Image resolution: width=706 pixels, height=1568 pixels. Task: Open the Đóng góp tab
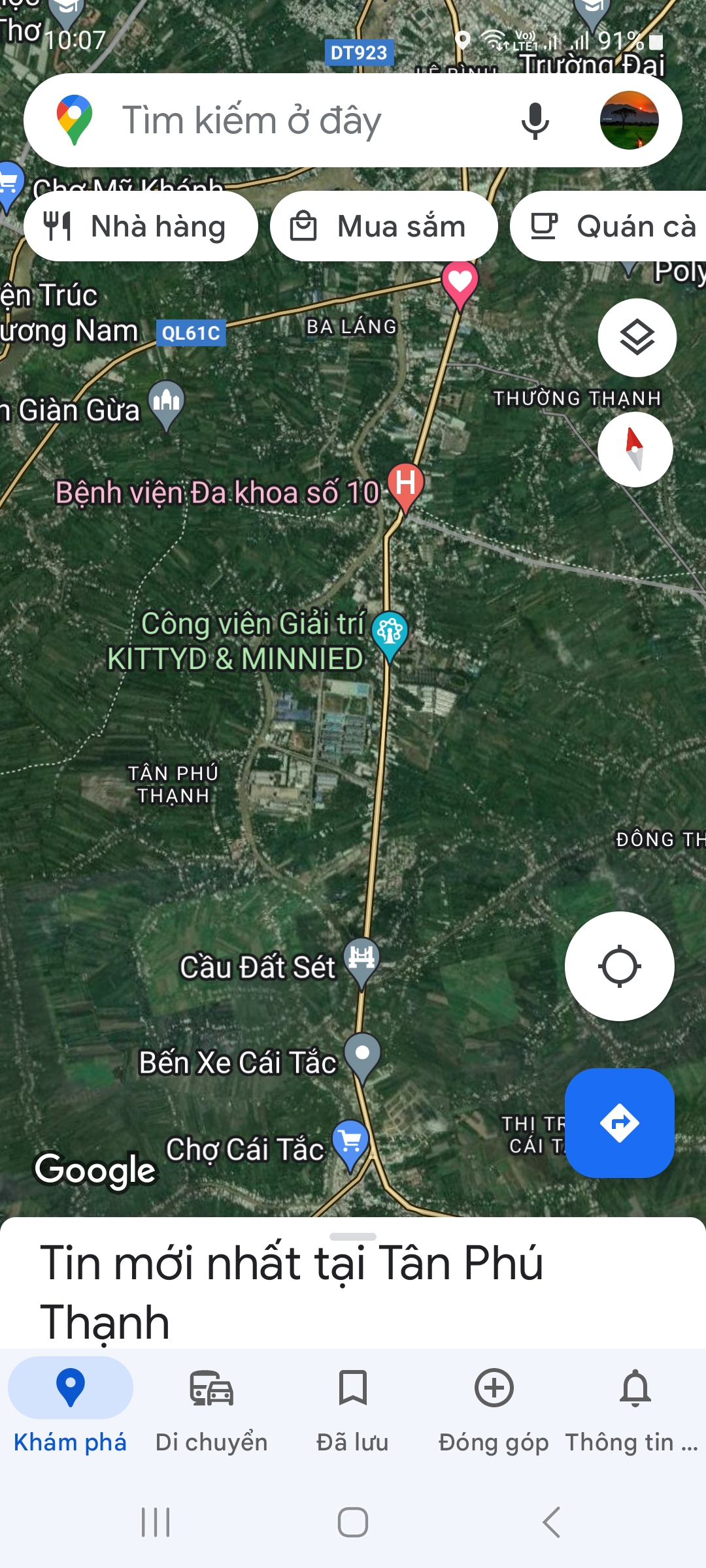pyautogui.click(x=494, y=1405)
